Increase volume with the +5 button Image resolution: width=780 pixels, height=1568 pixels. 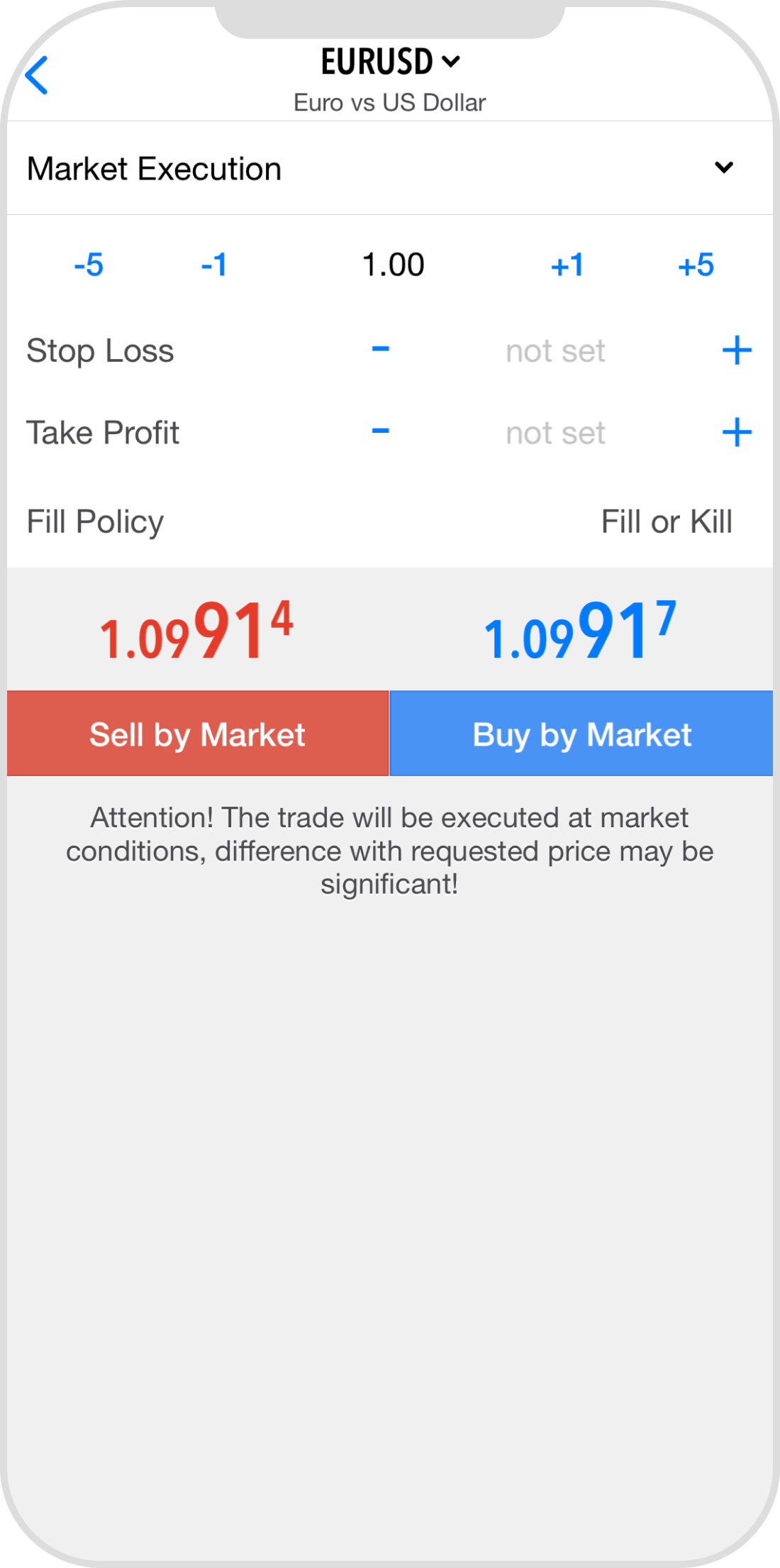696,265
